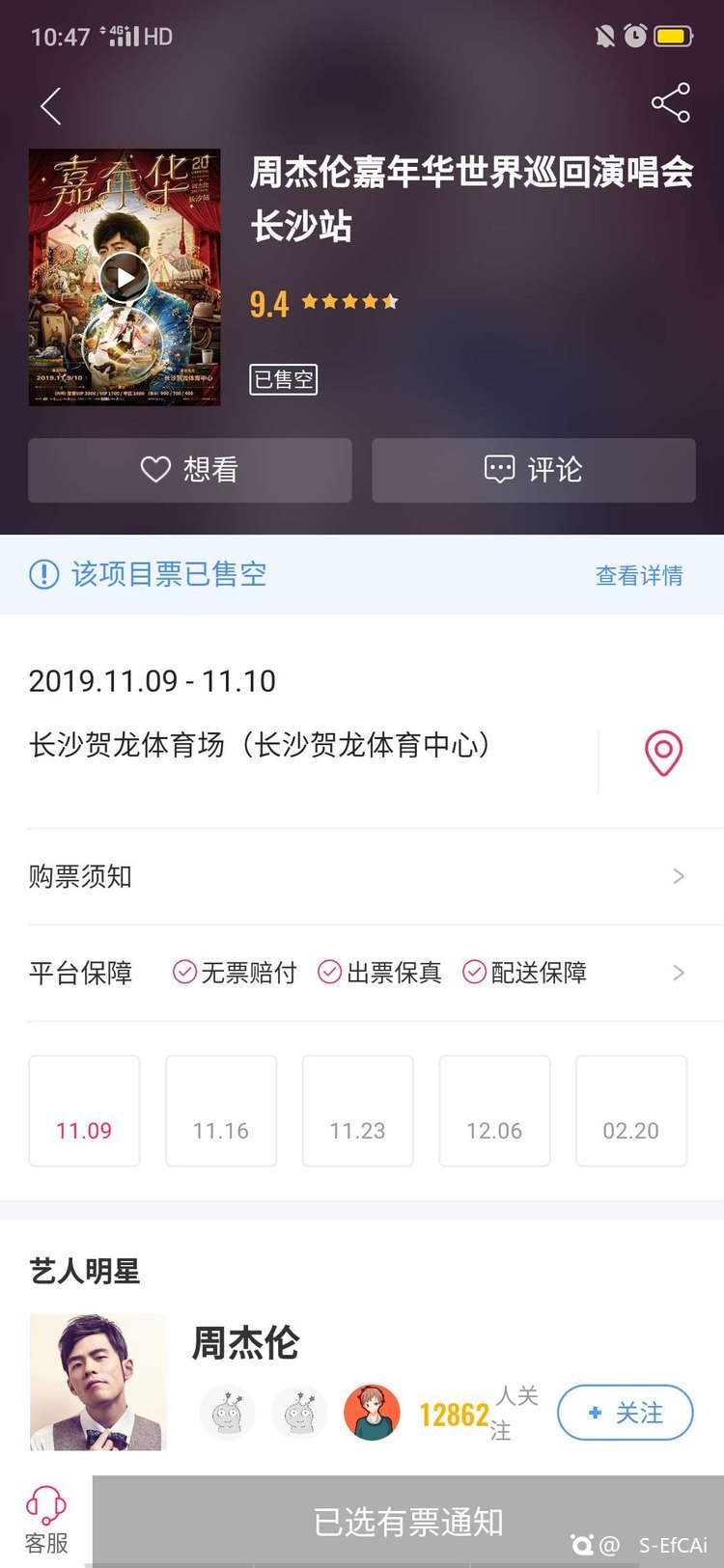Viewport: 724px width, 1568px height.
Task: Follow 周杰伦 with the 关注 button
Action: [x=626, y=1413]
